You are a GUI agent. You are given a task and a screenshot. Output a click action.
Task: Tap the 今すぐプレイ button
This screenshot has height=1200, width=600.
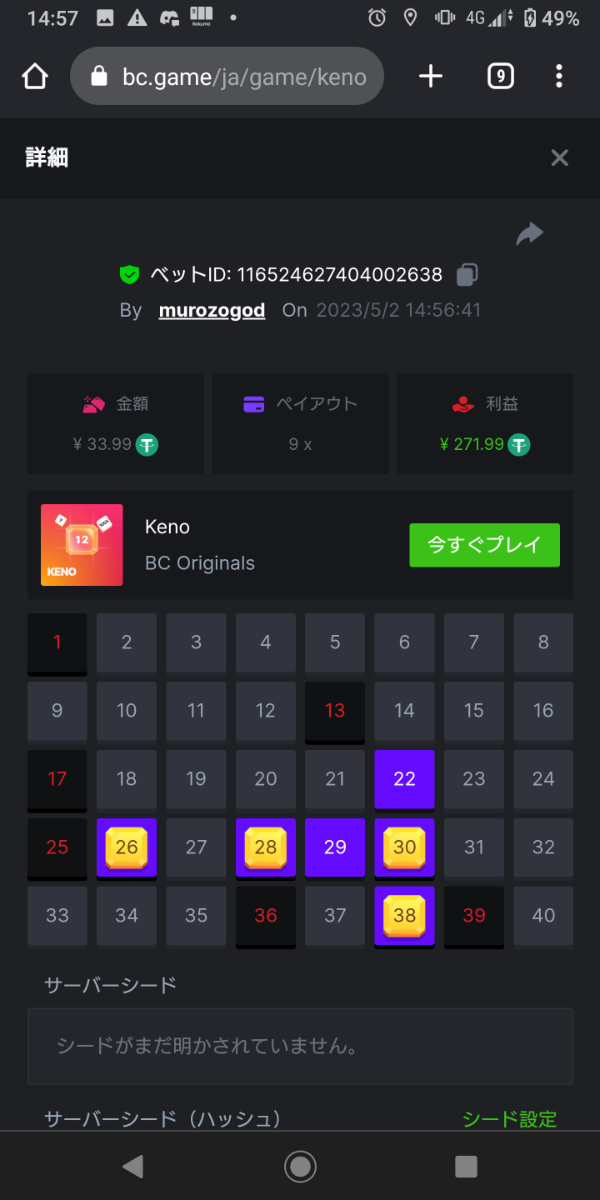(x=484, y=545)
